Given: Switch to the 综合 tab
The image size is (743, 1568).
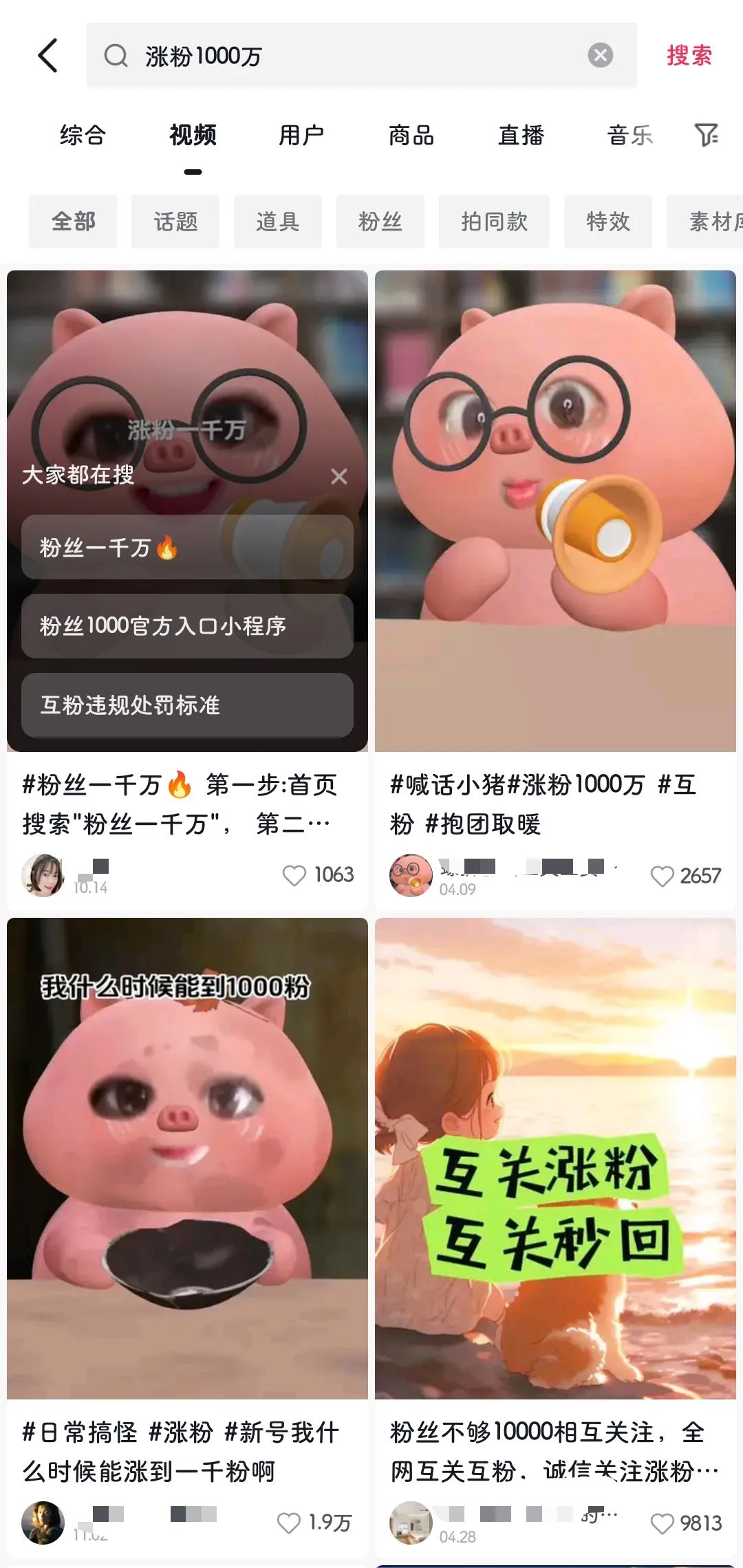Looking at the screenshot, I should click(x=83, y=135).
